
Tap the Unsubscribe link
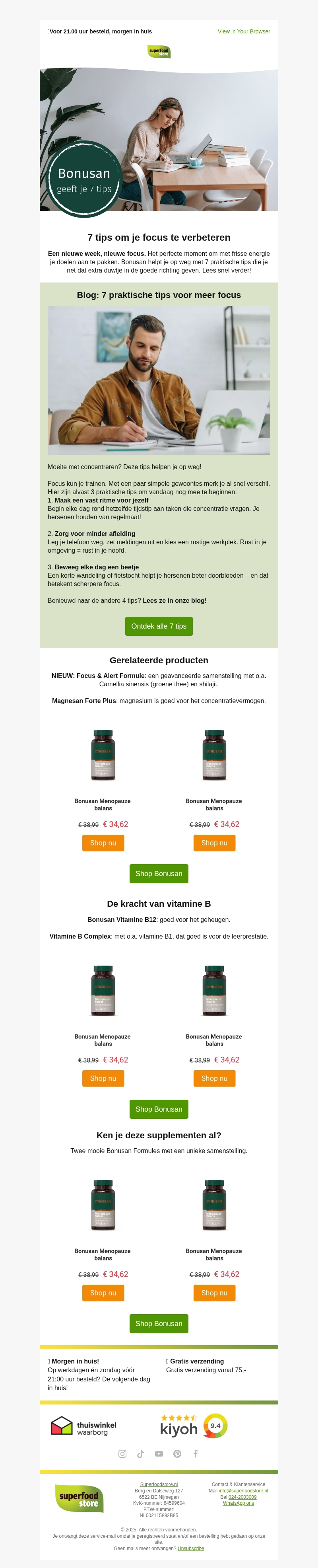coord(191,1548)
